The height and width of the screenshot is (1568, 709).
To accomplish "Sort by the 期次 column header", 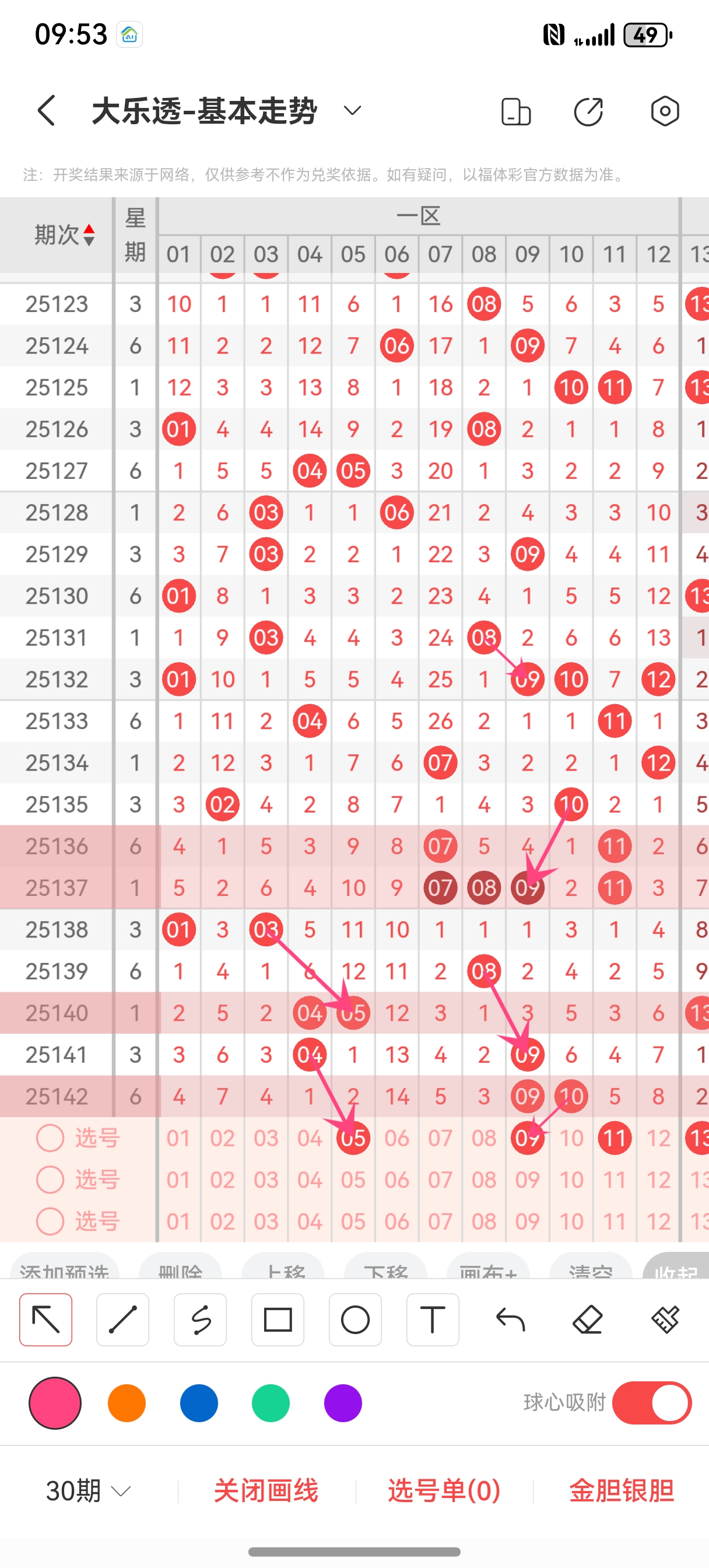I will click(x=64, y=235).
